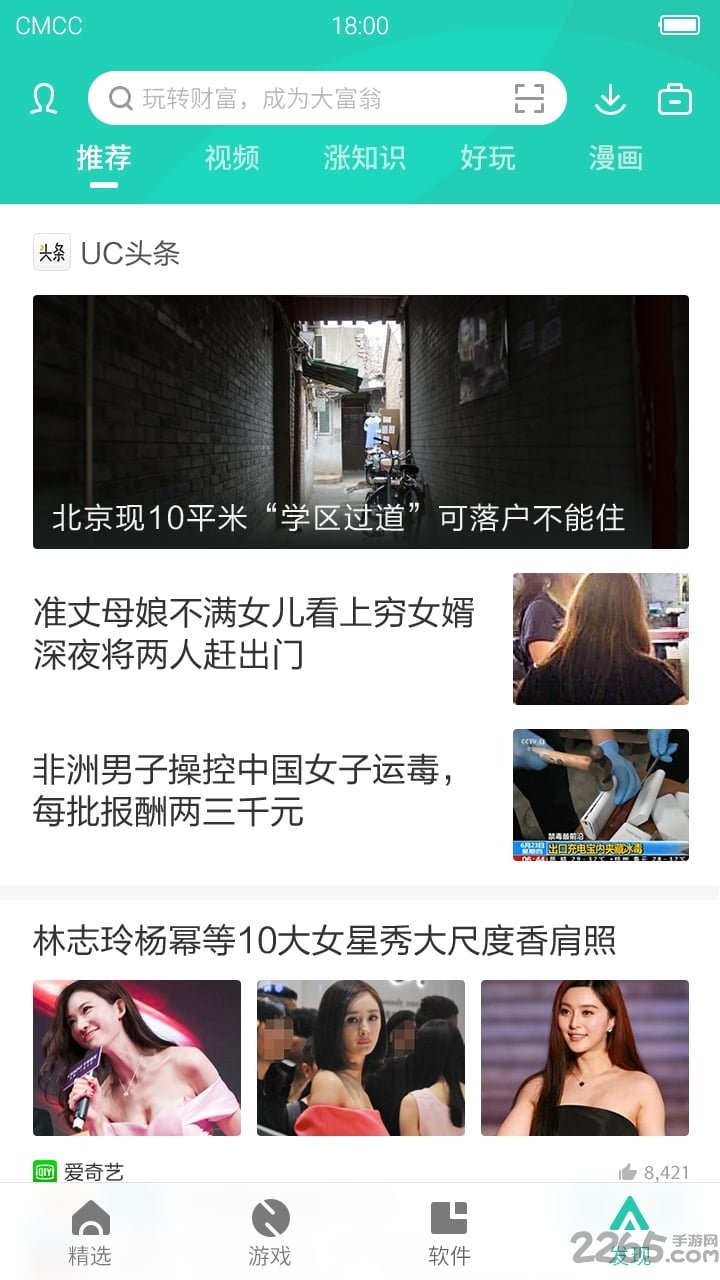
Task: Open the user profile icon
Action: [42, 98]
